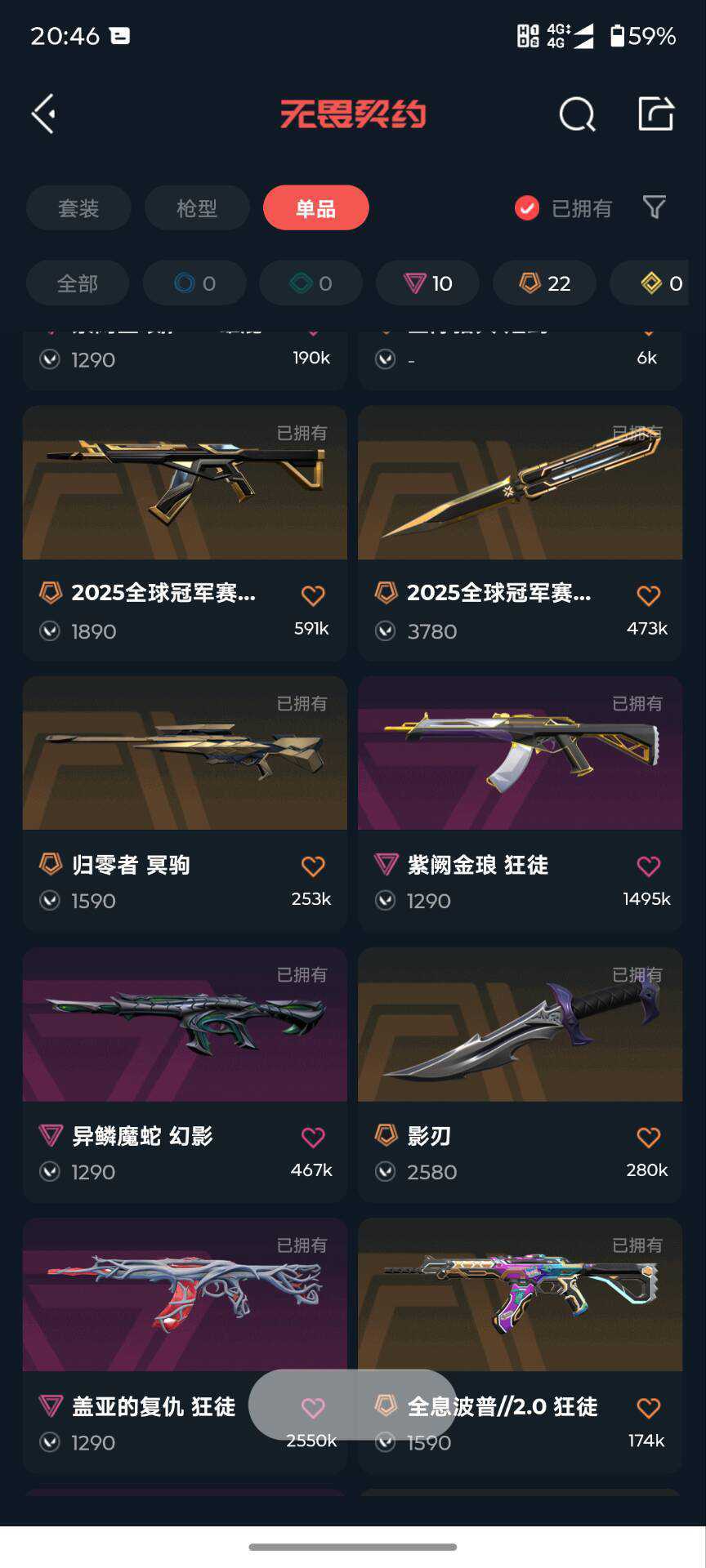
Task: Open the search with the magnifier icon
Action: pyautogui.click(x=577, y=114)
